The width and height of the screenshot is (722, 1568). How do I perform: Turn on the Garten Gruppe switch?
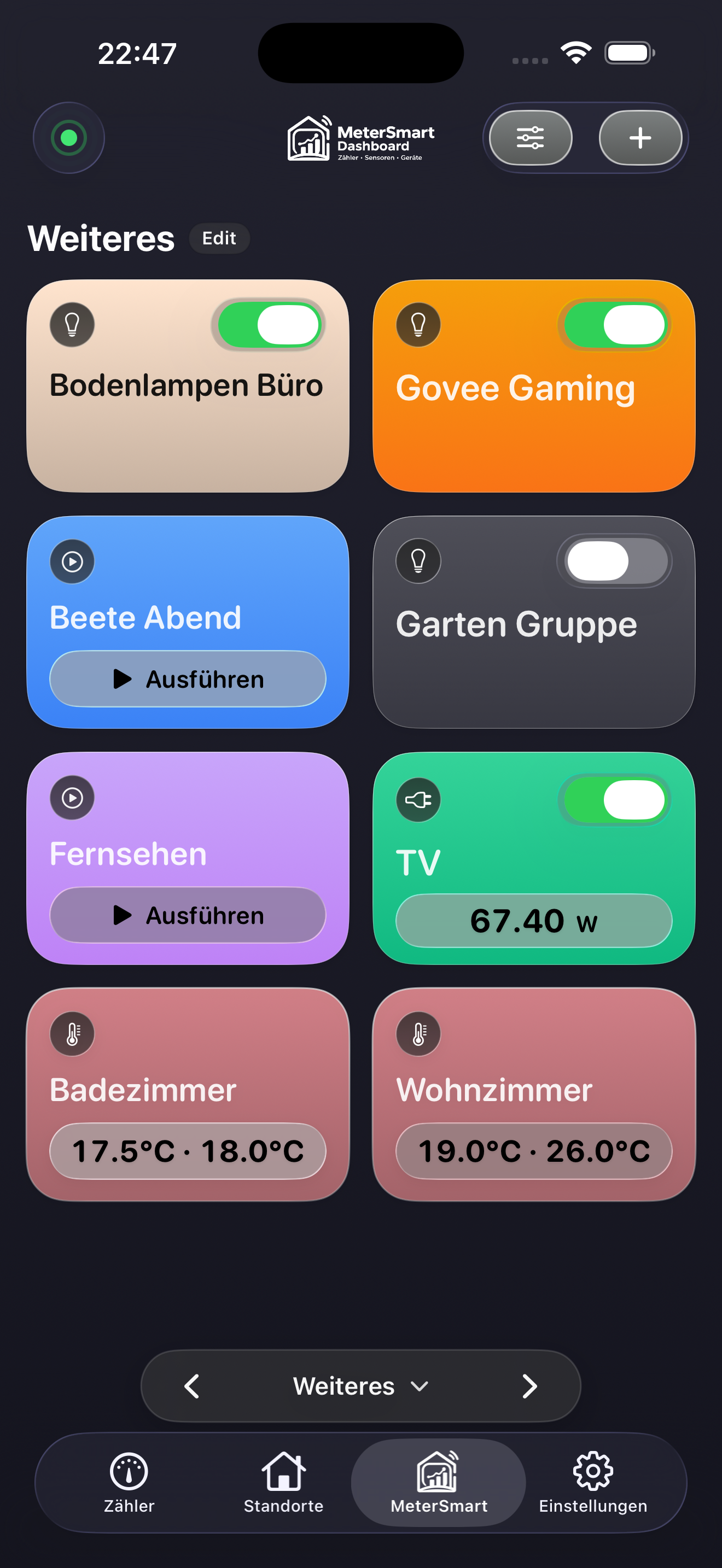point(614,562)
